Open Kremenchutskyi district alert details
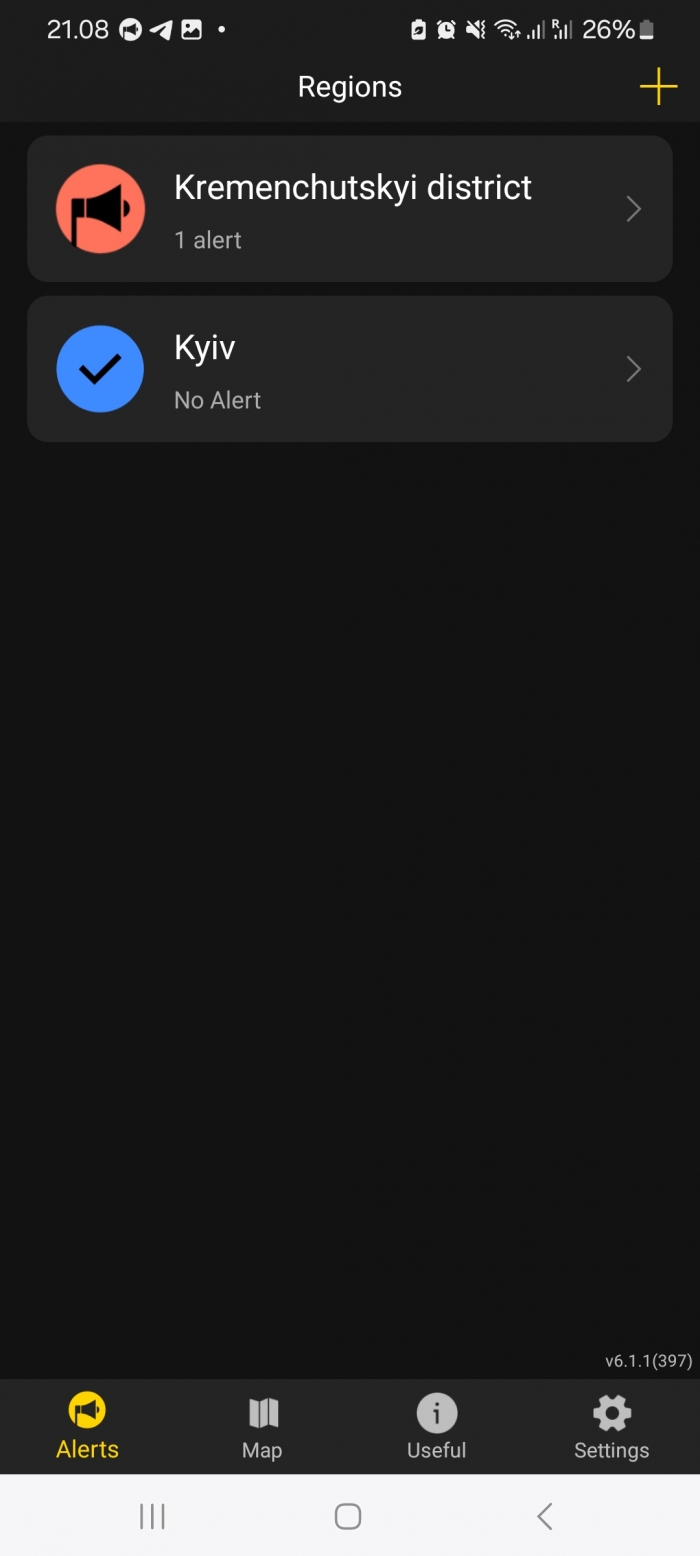700x1556 pixels. [x=350, y=209]
